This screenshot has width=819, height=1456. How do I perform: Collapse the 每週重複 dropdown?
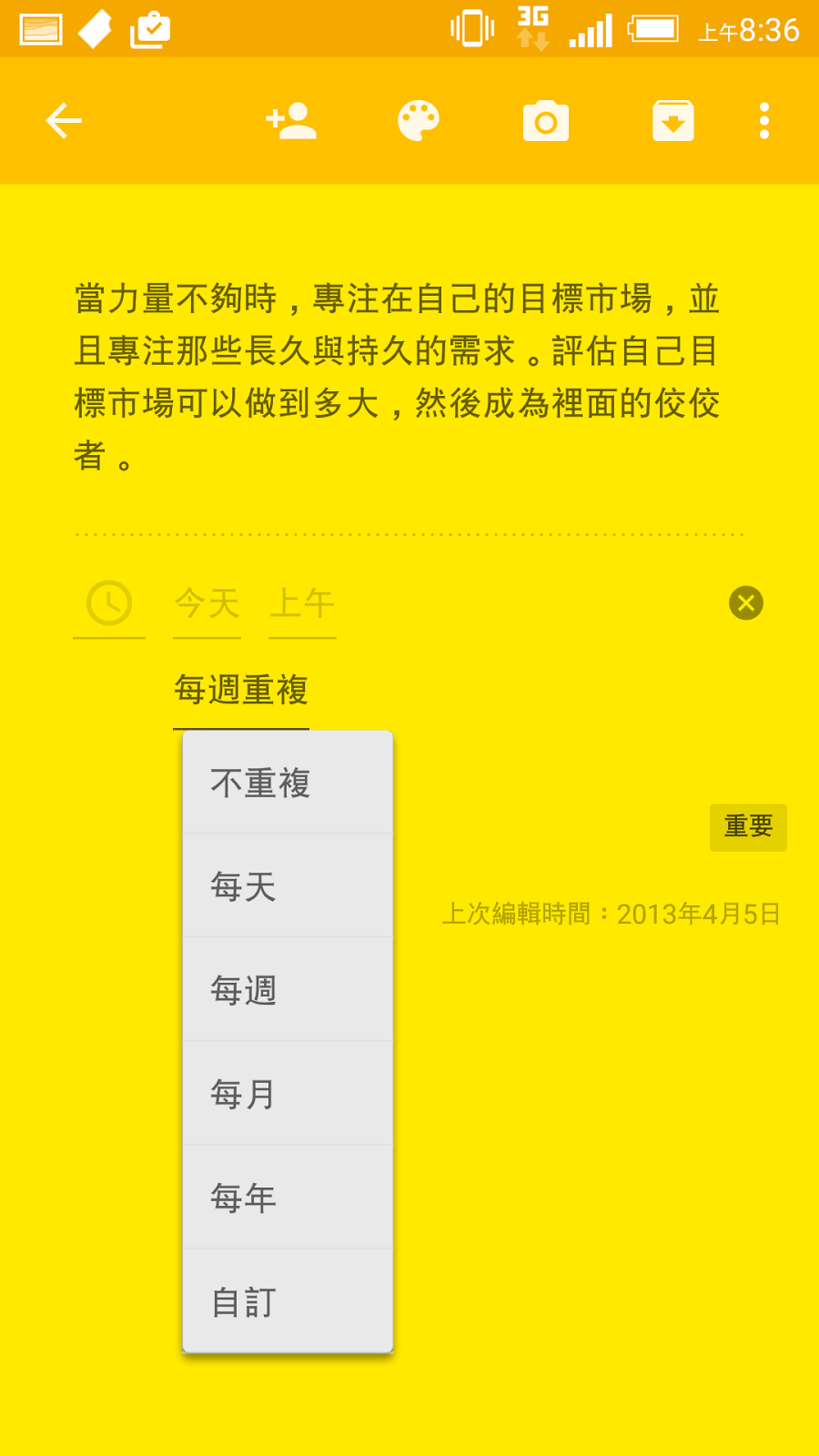241,691
